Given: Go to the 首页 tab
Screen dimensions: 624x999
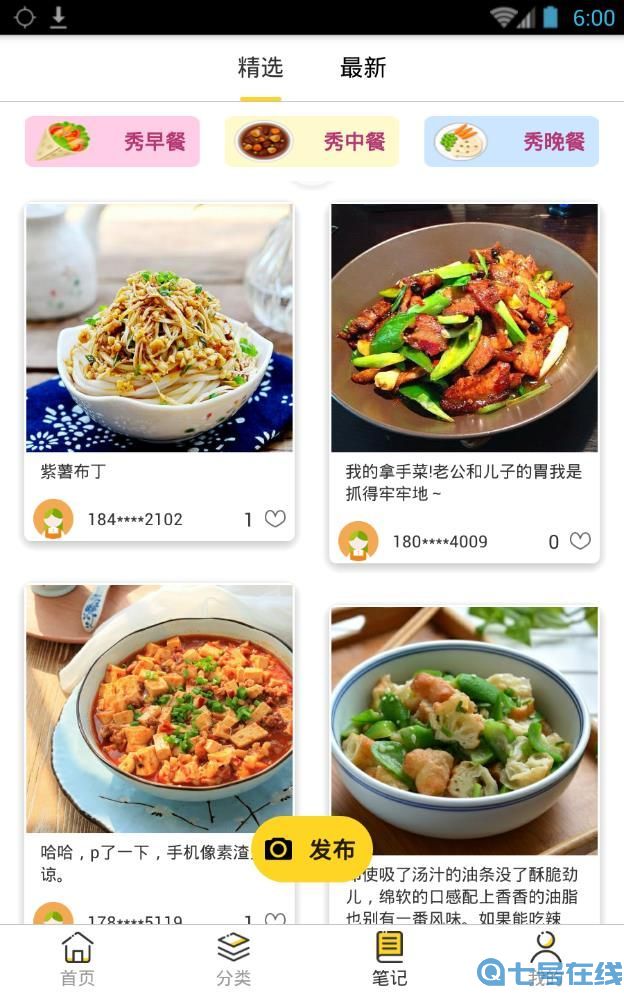Looking at the screenshot, I should click(x=77, y=958).
